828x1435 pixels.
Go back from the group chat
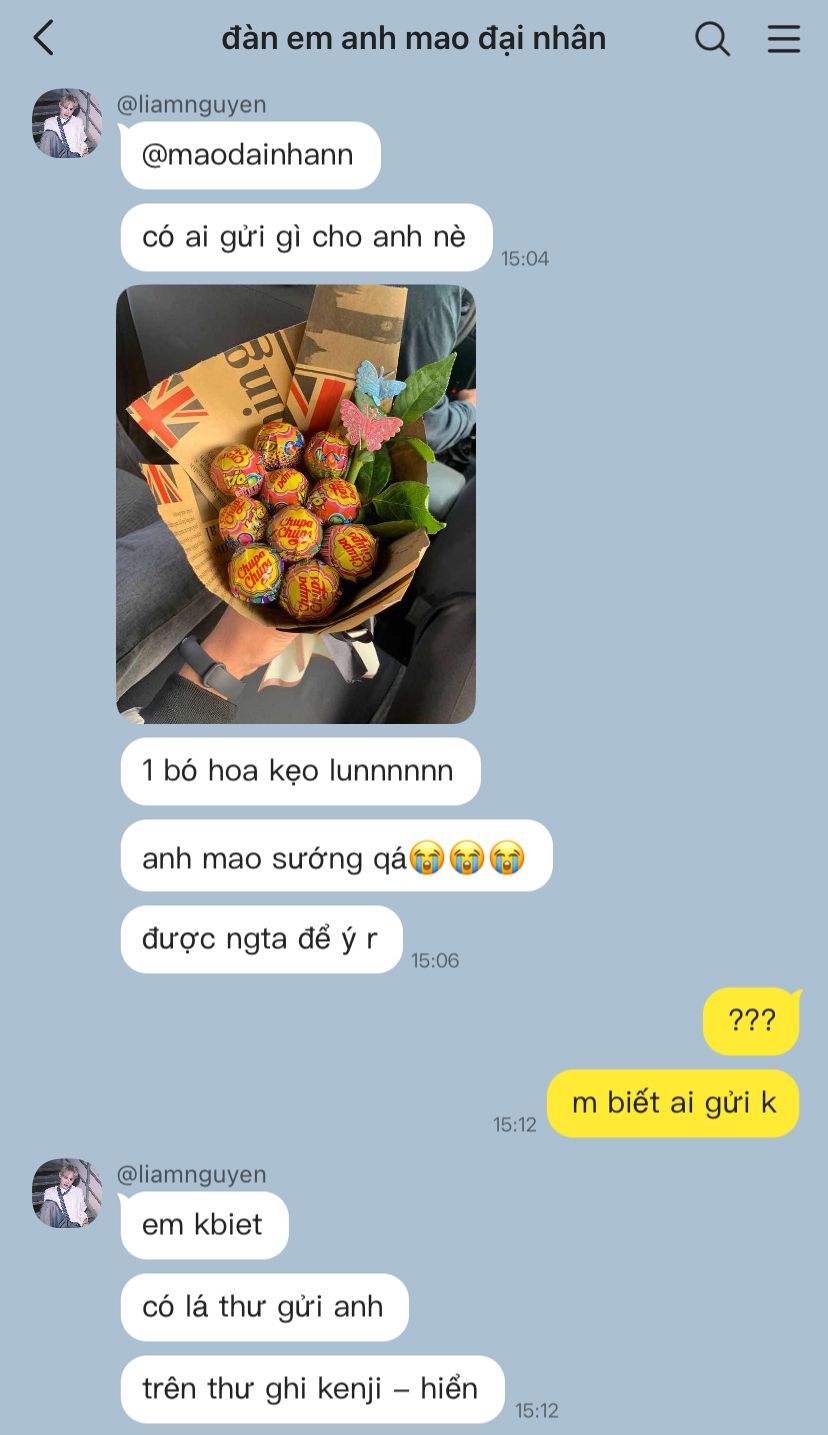pos(43,38)
